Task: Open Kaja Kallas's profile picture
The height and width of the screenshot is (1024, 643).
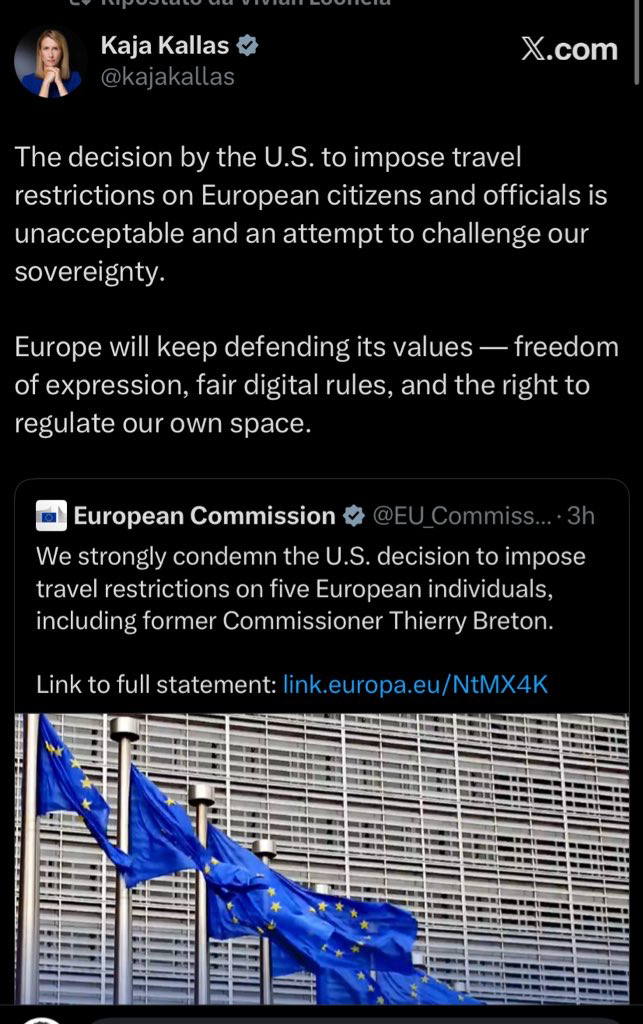Action: (49, 62)
